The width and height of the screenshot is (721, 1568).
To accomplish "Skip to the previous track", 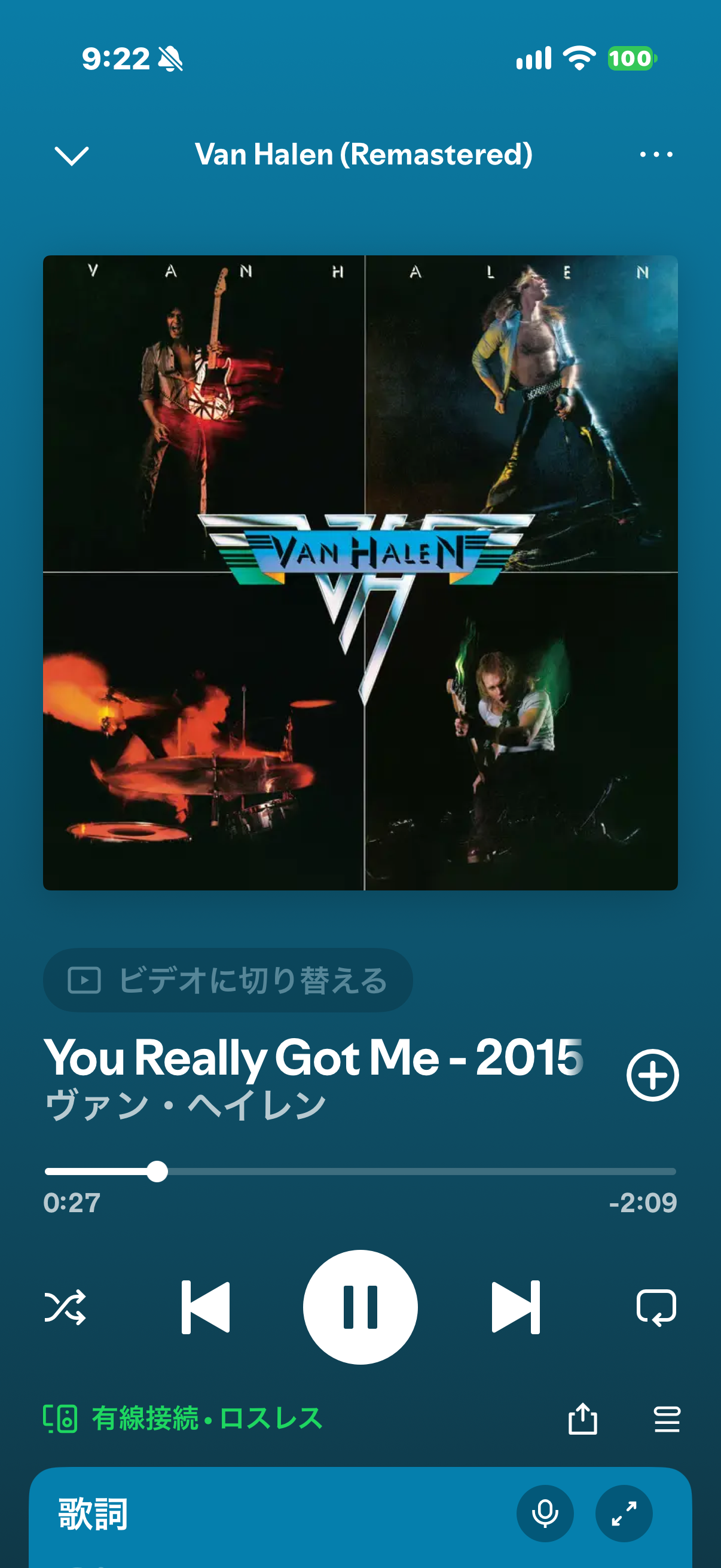I will 206,1307.
